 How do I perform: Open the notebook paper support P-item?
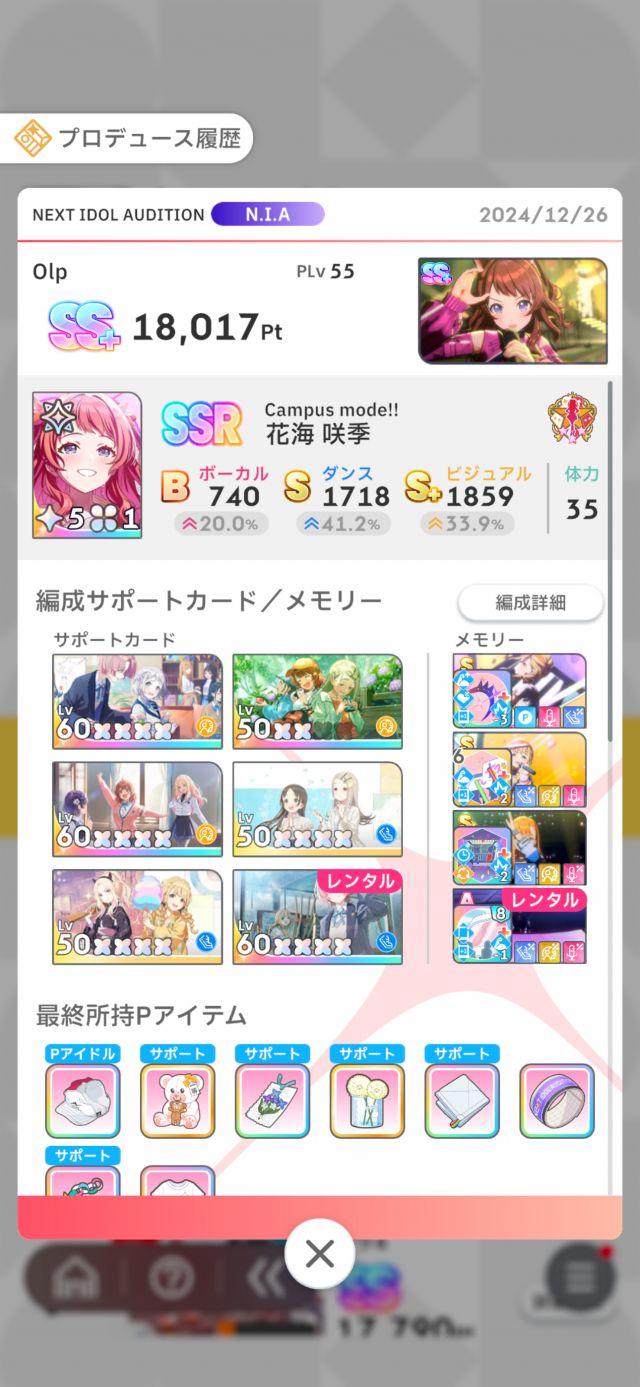462,1101
